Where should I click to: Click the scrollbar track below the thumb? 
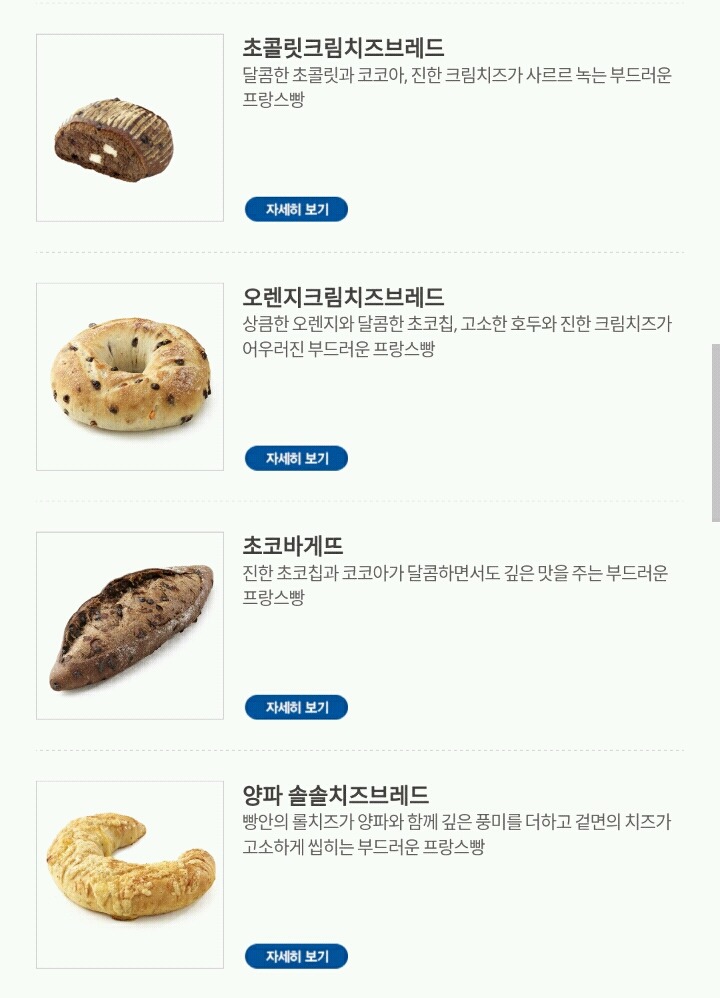714,750
